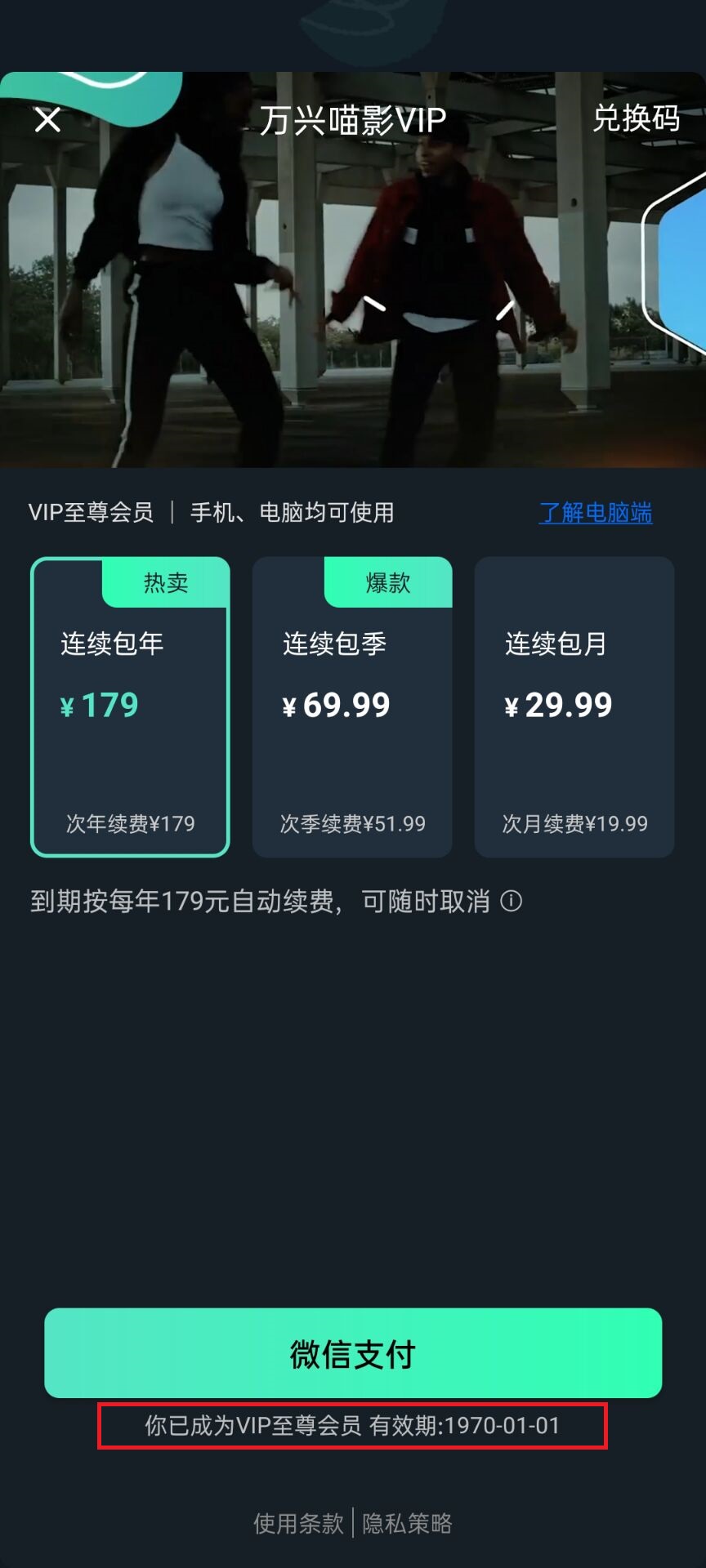Open the 兑换码 redeem code option
Screen dimensions: 706x1568
tap(636, 119)
